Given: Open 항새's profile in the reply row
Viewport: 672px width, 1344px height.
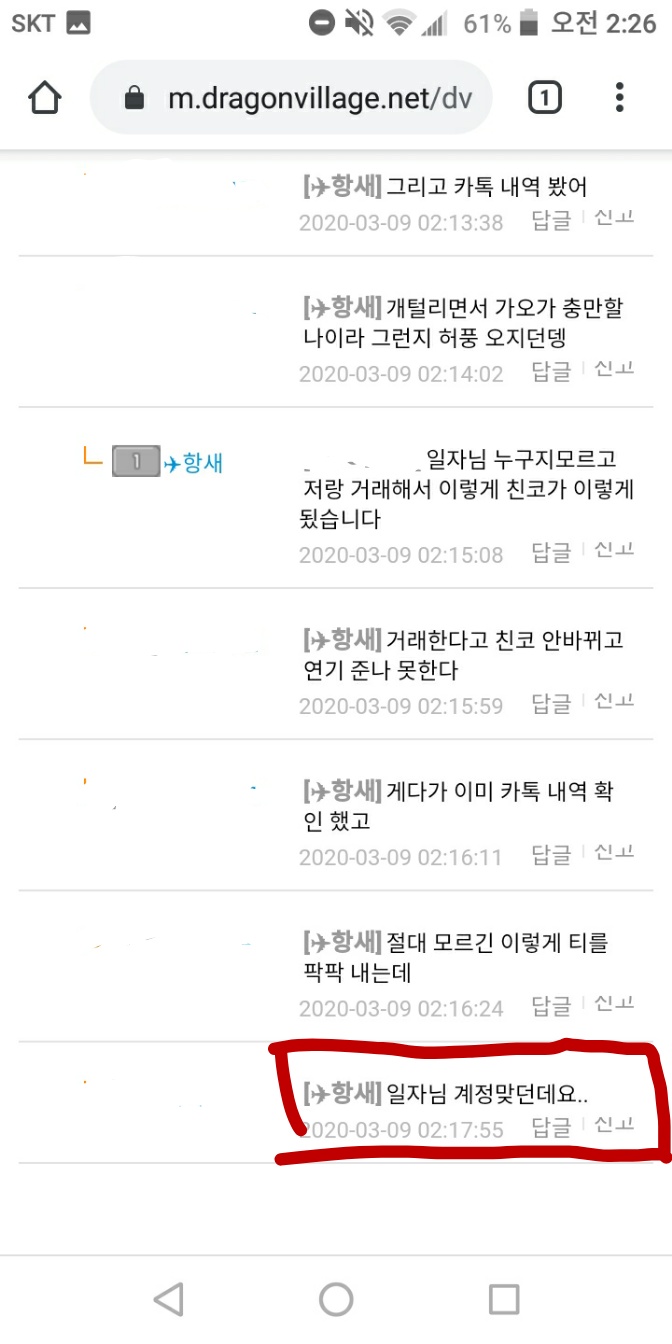Looking at the screenshot, I should [192, 463].
